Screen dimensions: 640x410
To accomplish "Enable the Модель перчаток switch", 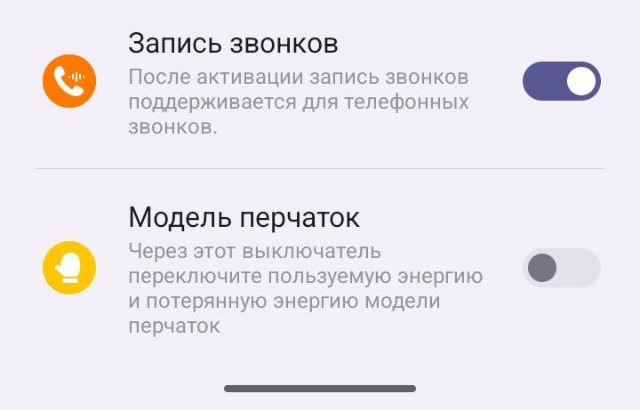I will click(561, 268).
